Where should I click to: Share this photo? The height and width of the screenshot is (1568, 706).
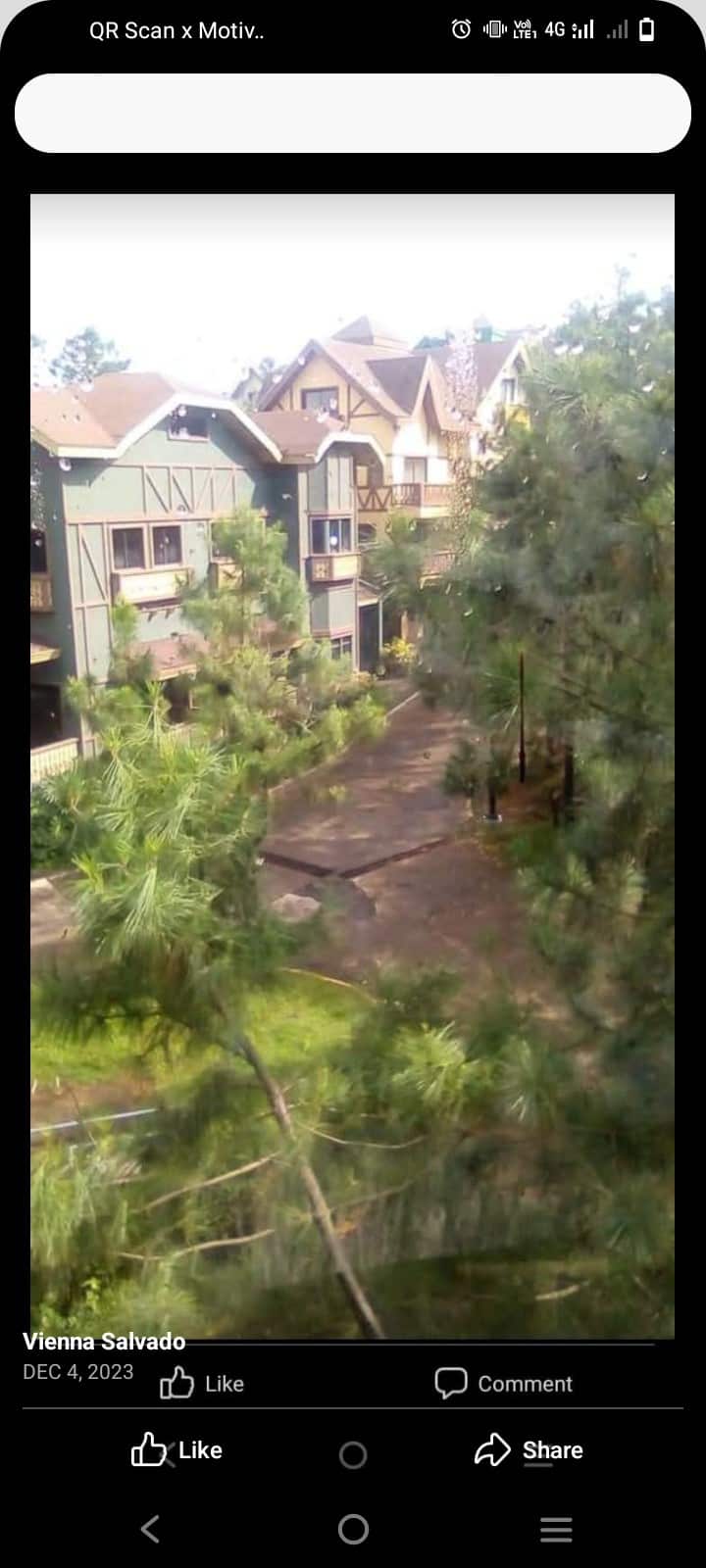(529, 1449)
